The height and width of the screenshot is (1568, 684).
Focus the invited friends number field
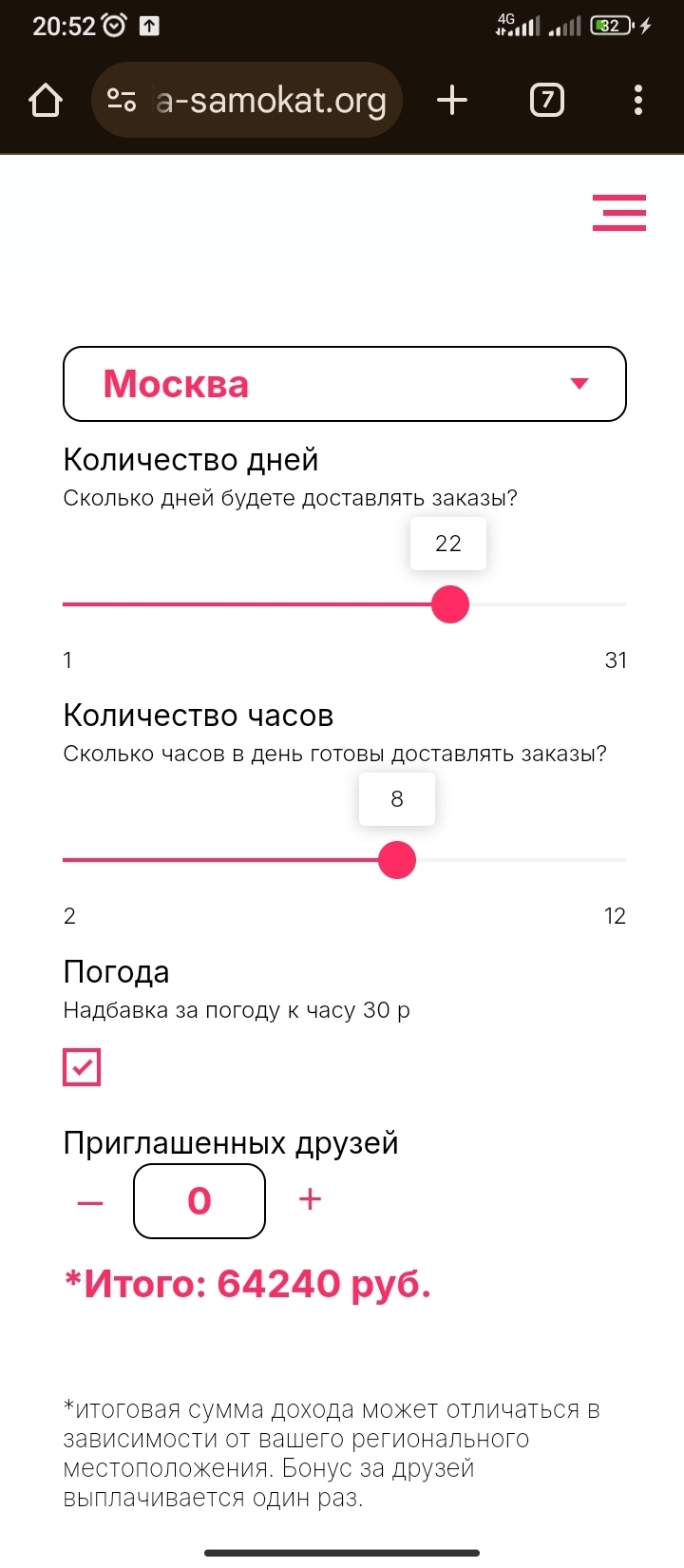[x=199, y=1201]
